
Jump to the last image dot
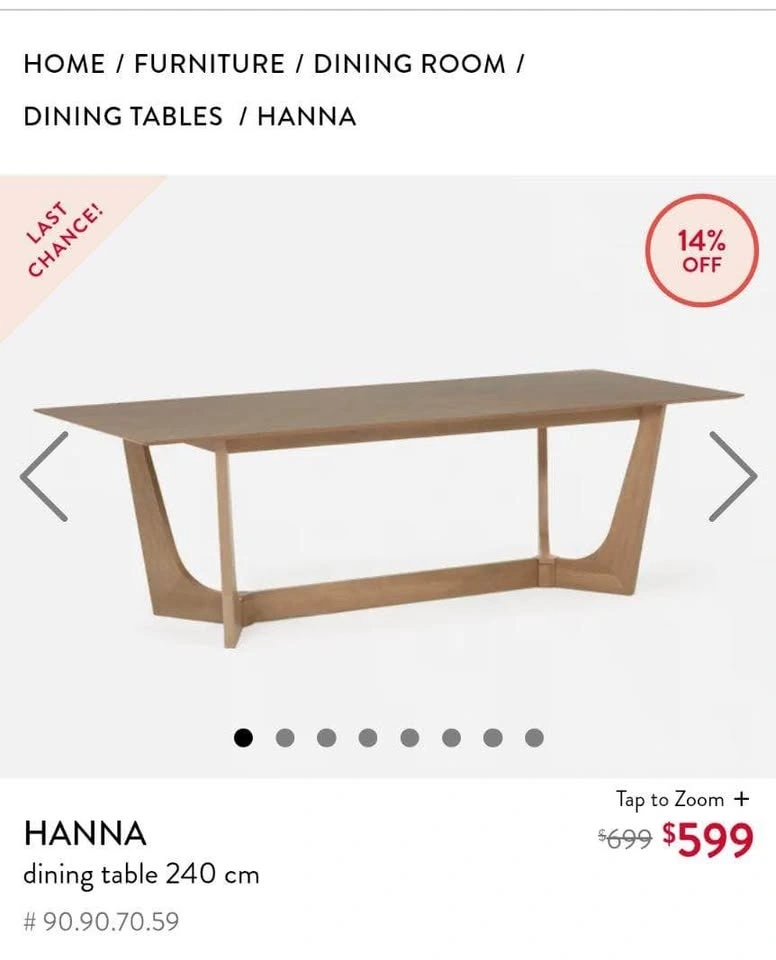(534, 738)
